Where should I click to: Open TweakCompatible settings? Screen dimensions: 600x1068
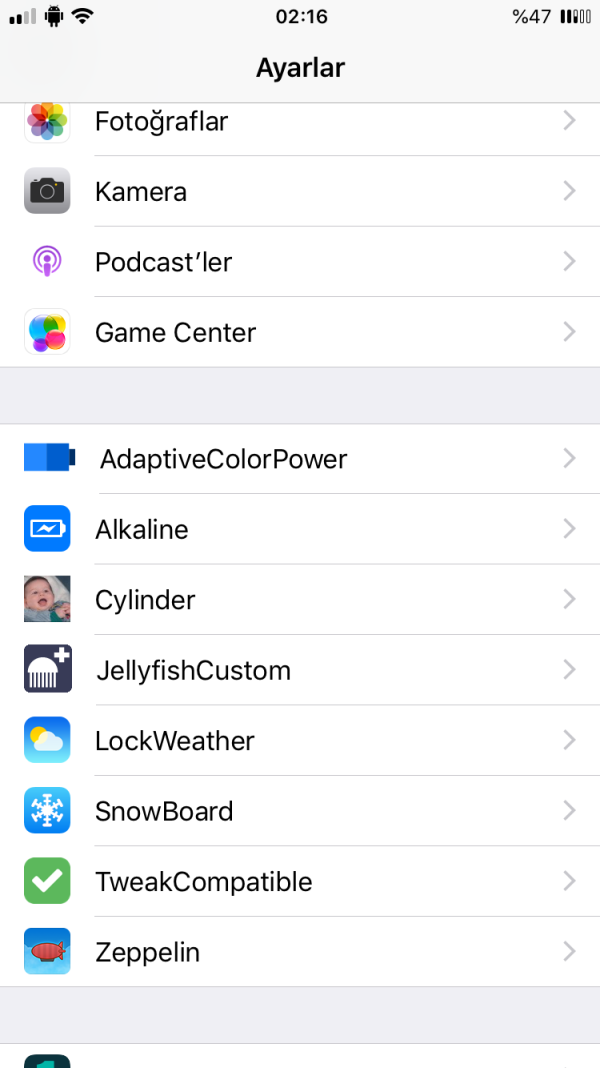point(300,882)
